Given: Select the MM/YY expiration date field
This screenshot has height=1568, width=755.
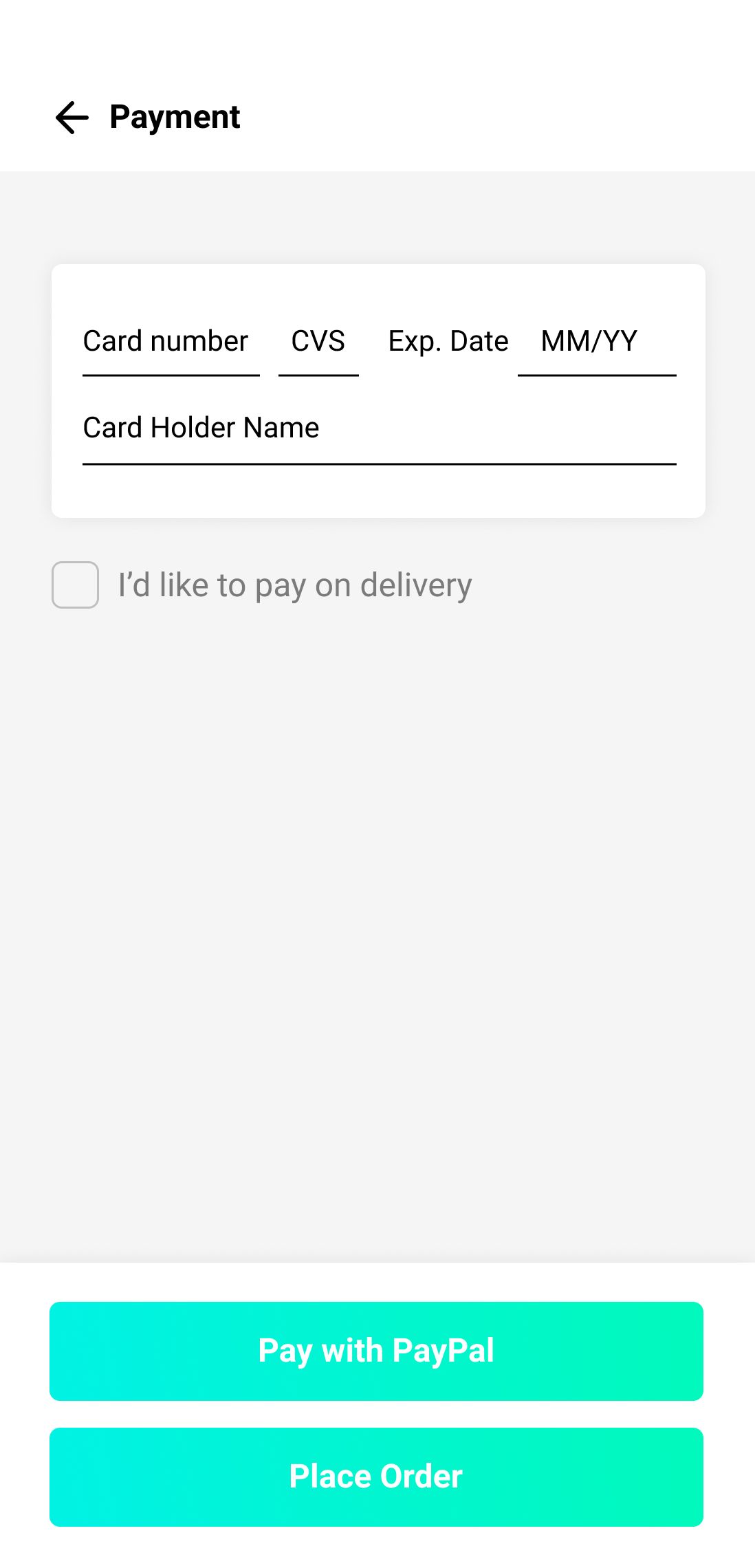Looking at the screenshot, I should point(595,342).
